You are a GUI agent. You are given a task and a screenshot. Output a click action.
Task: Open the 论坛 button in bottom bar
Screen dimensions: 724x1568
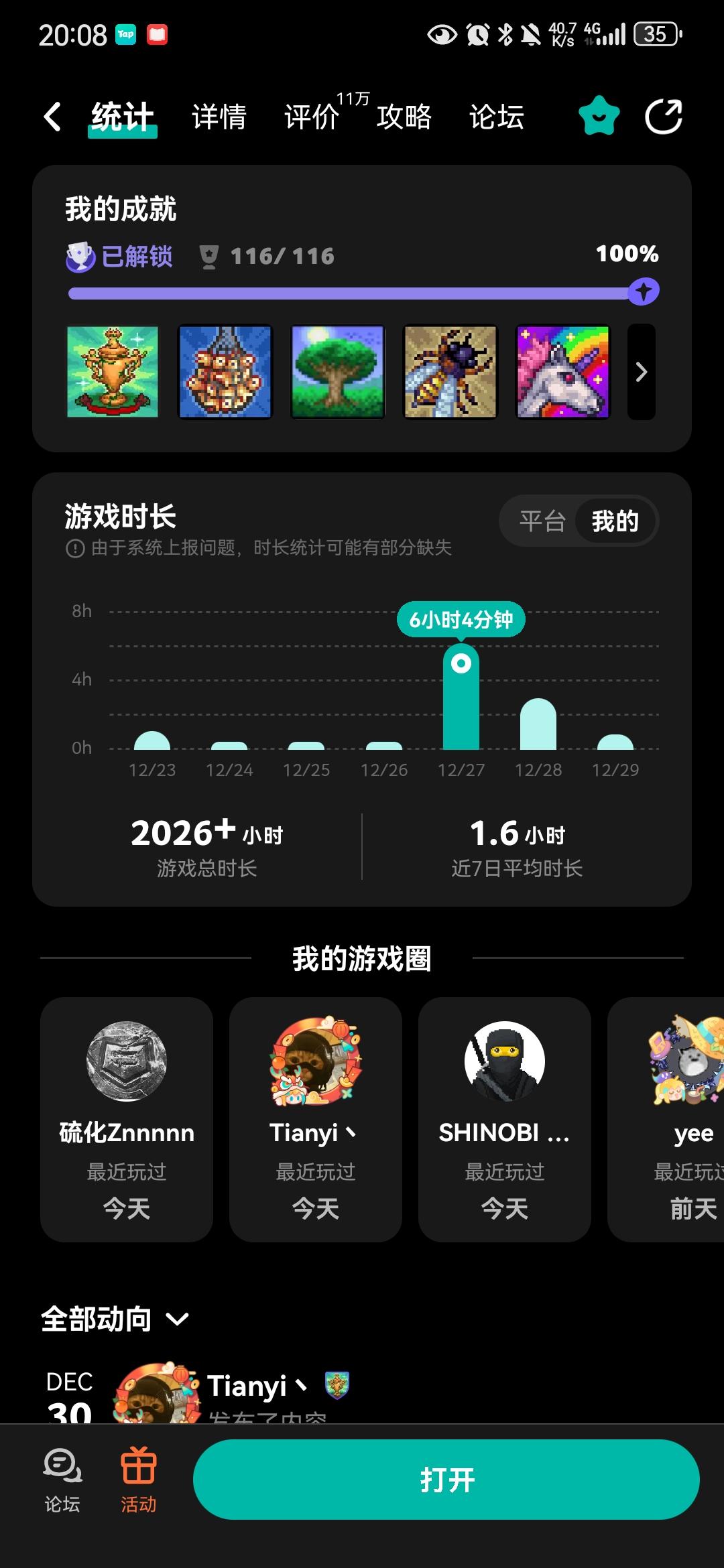coord(62,1480)
